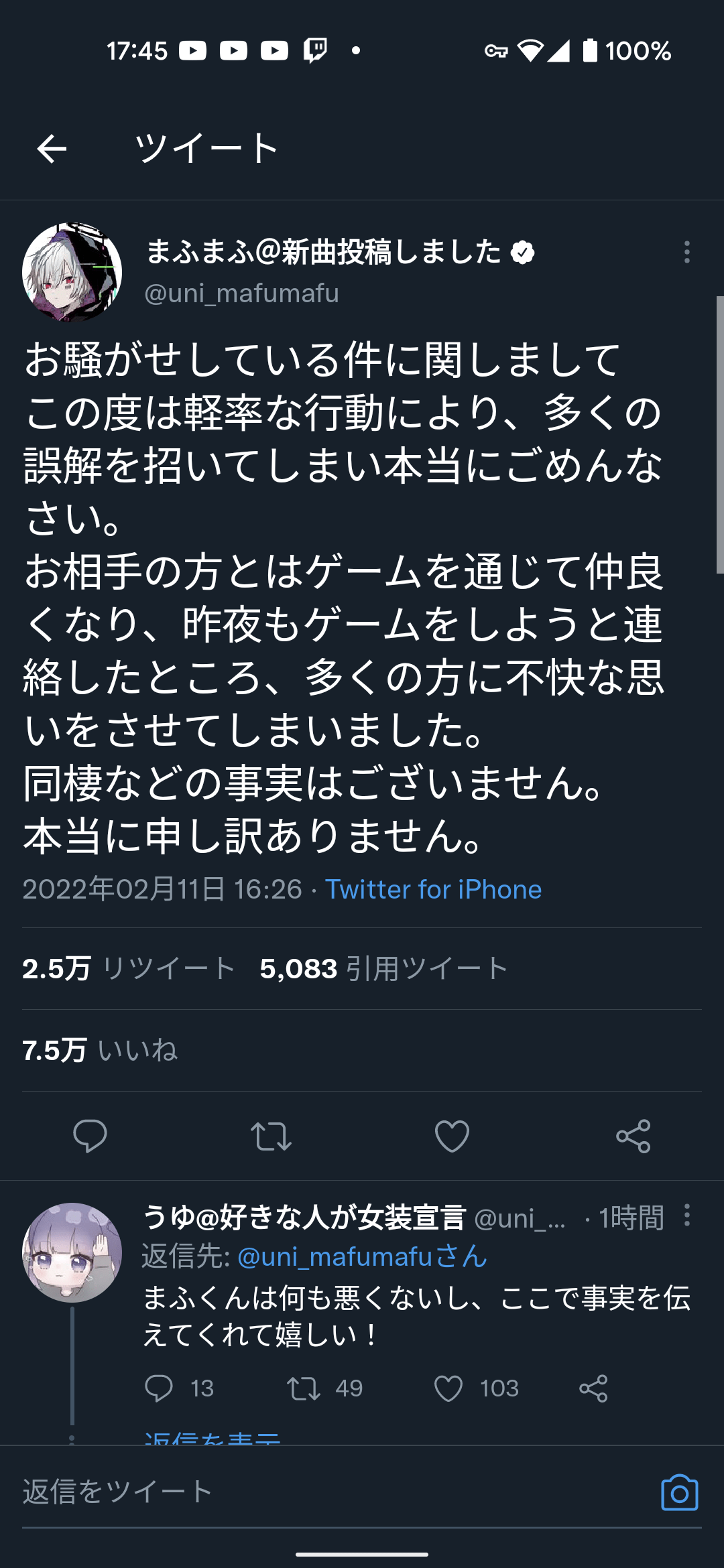
Task: Reply to まふまふ's tweet
Action: [x=90, y=1136]
